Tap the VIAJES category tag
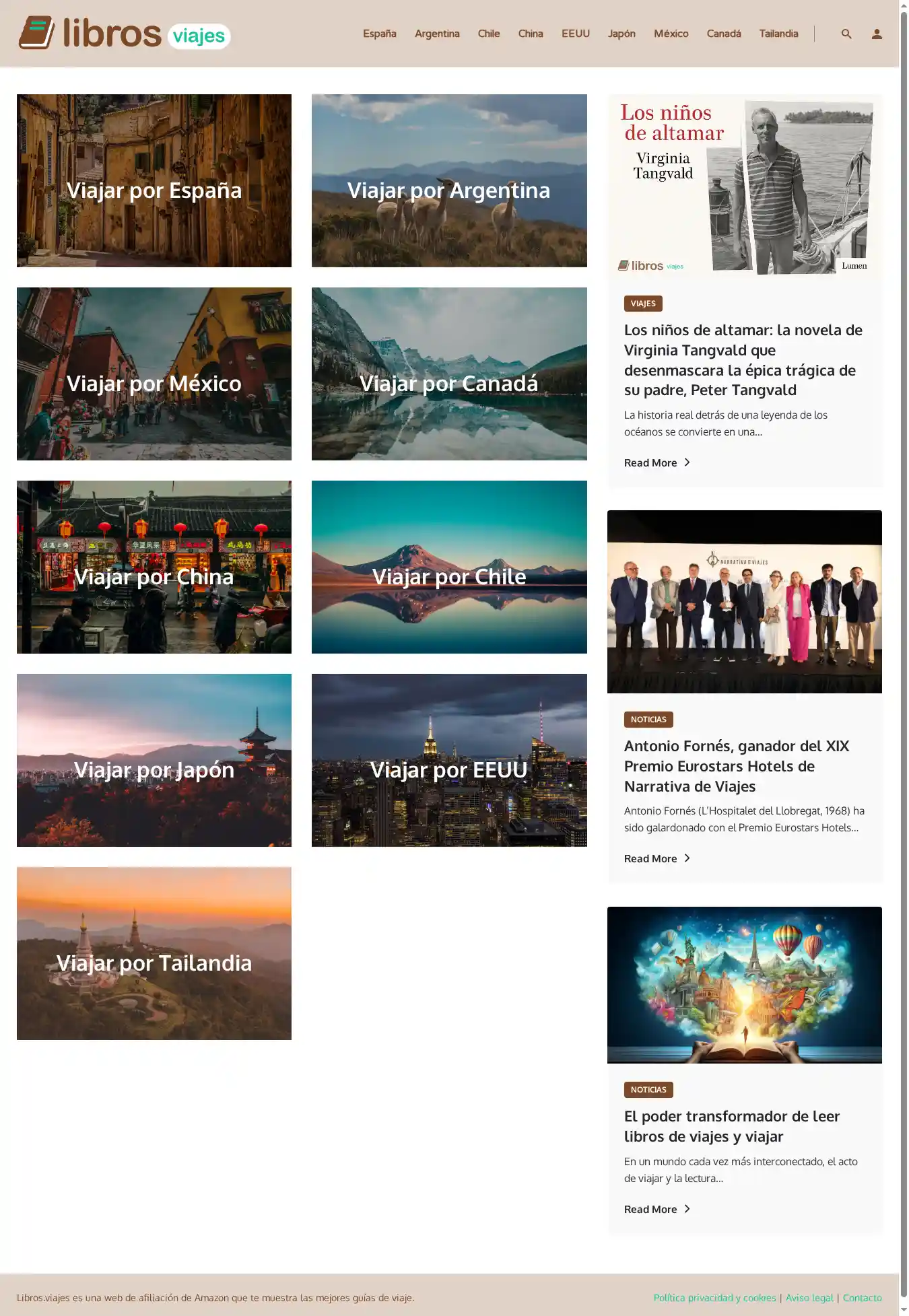The height and width of the screenshot is (1316, 909). pyautogui.click(x=642, y=304)
